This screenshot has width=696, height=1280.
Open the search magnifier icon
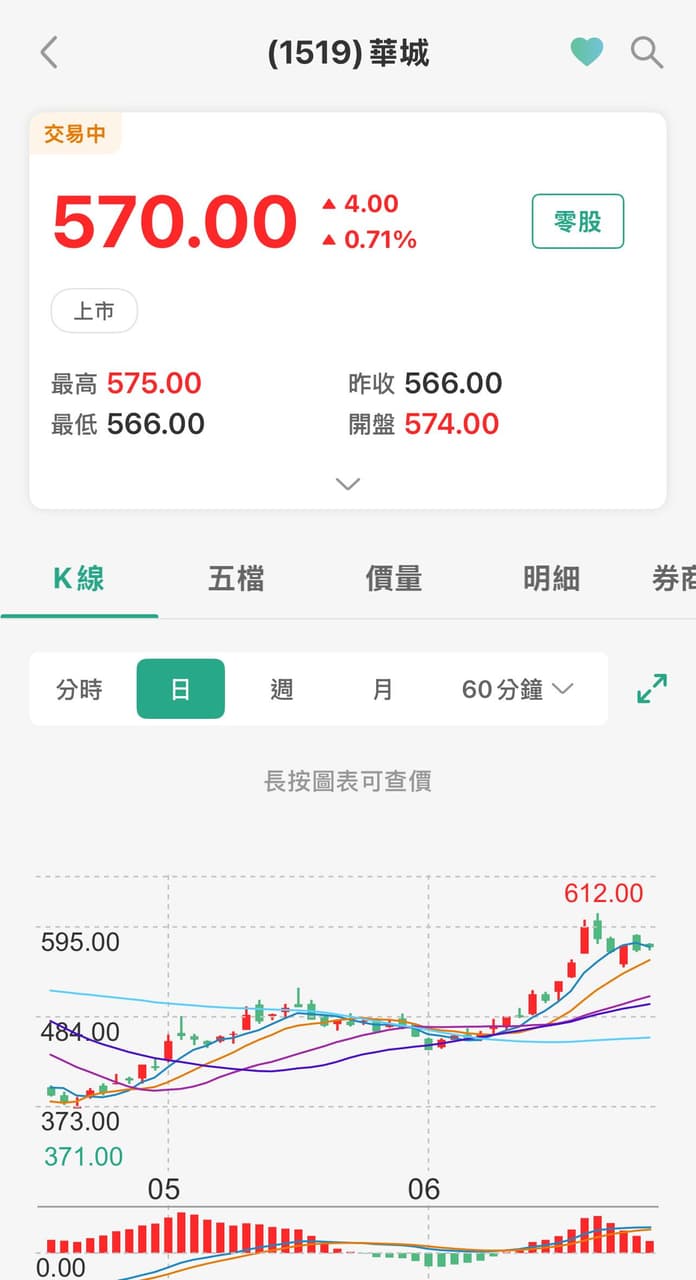coord(647,52)
